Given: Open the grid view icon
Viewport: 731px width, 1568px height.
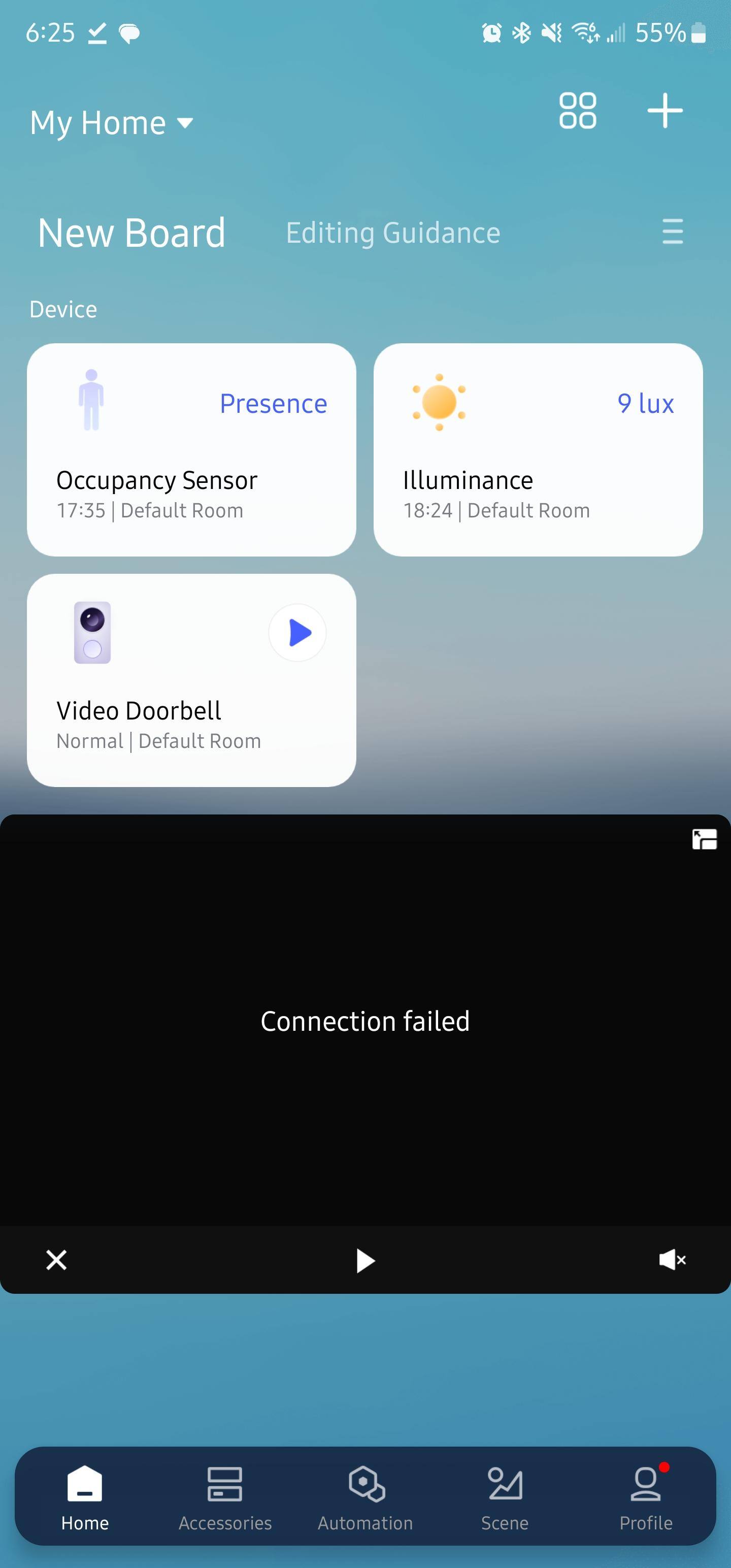Looking at the screenshot, I should 577,111.
